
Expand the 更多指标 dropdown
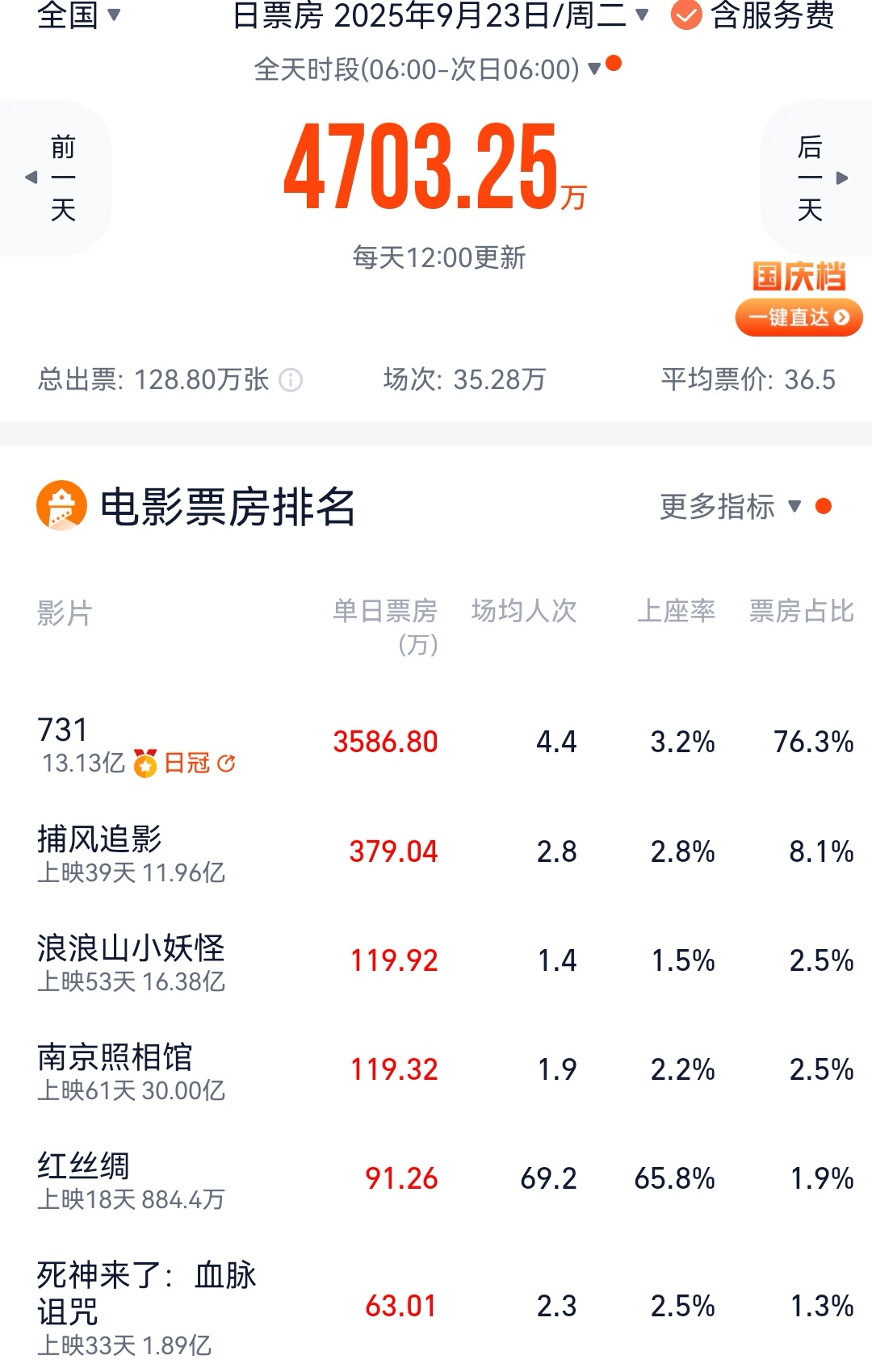point(731,507)
